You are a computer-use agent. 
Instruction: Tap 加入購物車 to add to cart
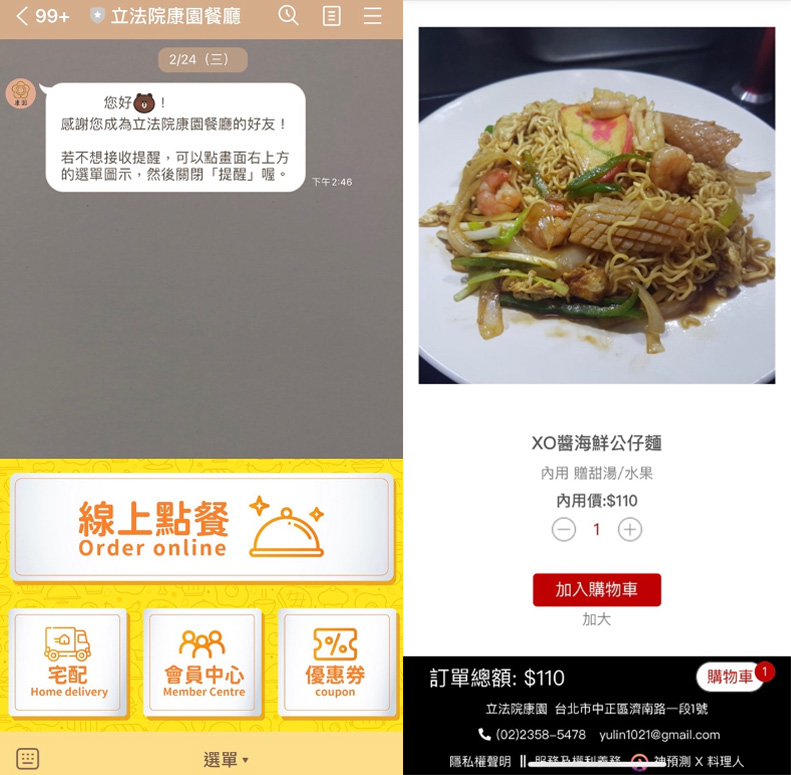coord(596,590)
